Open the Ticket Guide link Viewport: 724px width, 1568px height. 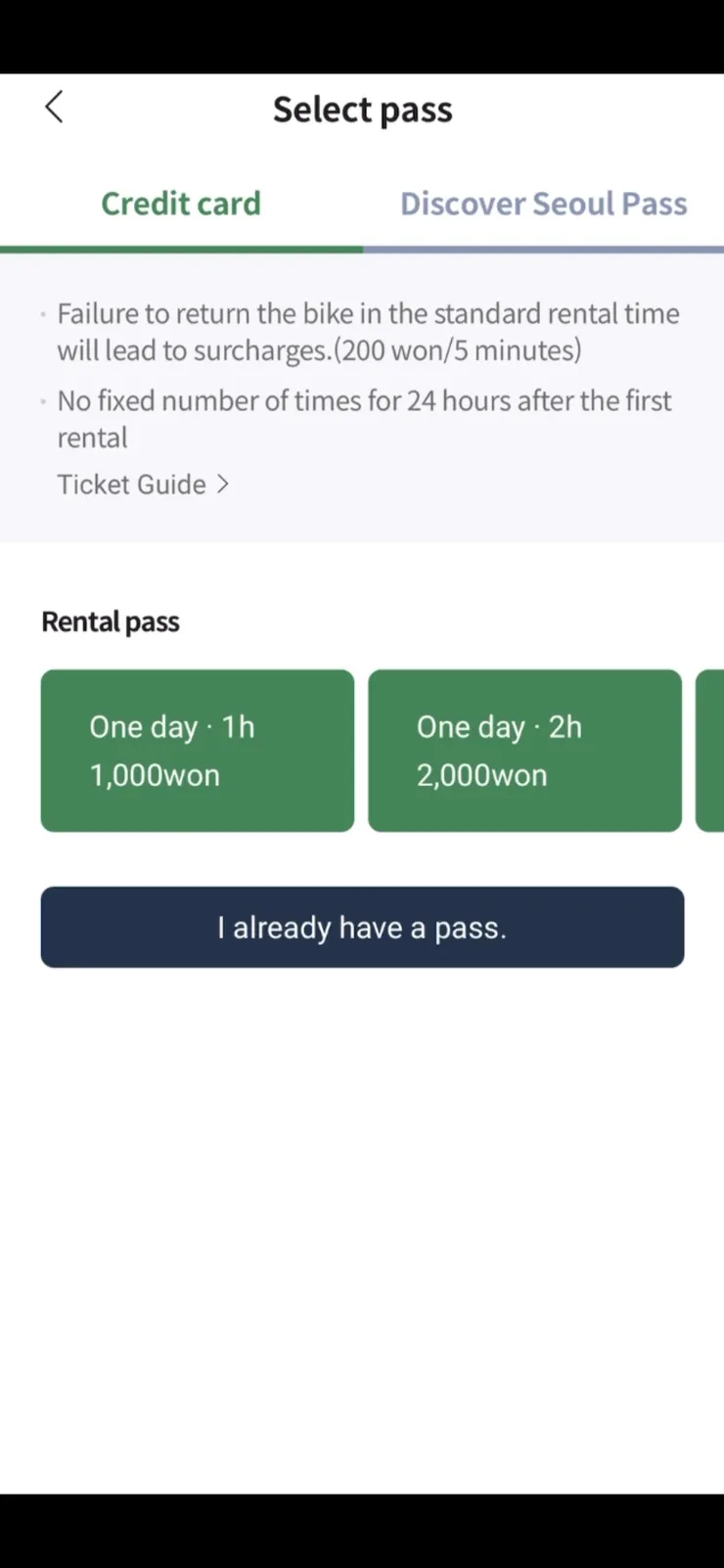[x=143, y=484]
